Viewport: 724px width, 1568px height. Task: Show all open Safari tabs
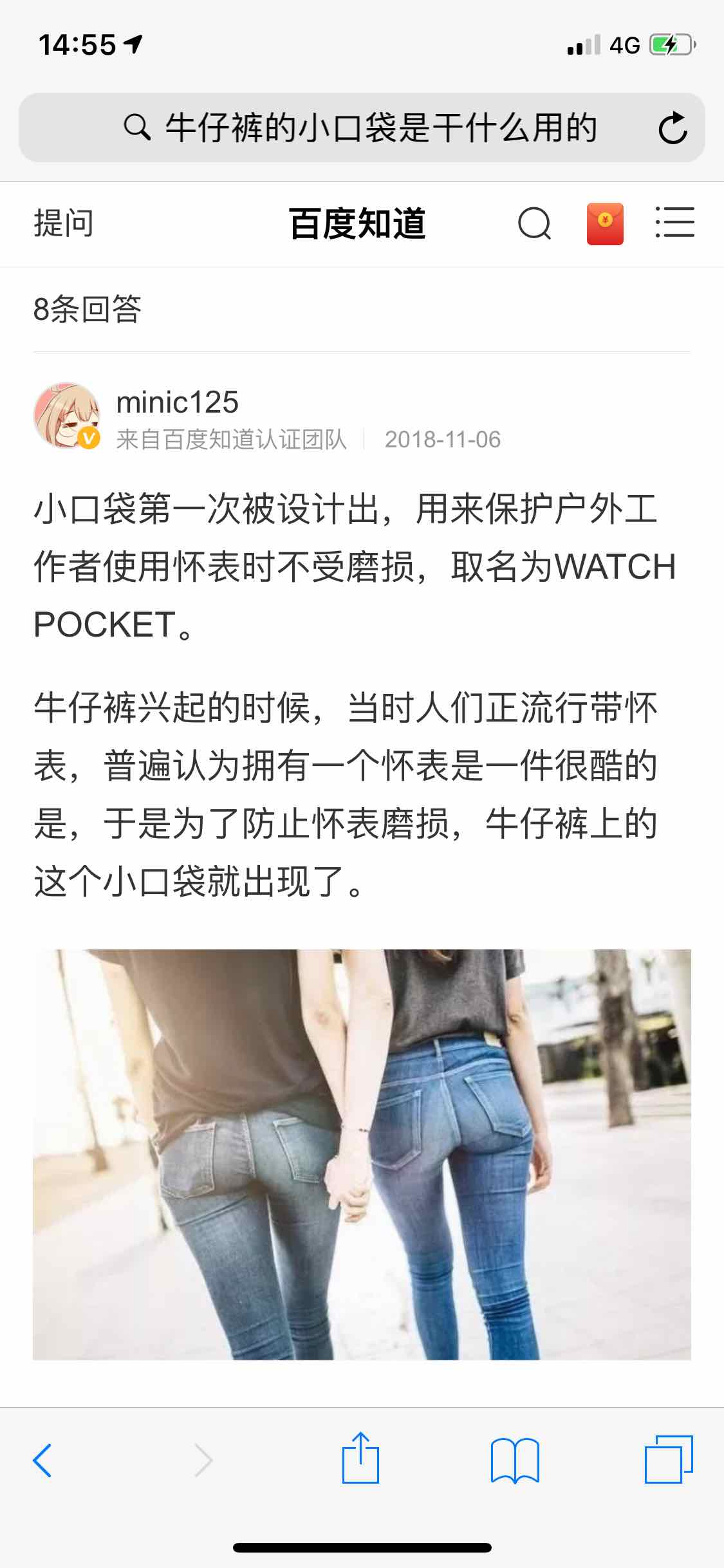[x=668, y=1460]
